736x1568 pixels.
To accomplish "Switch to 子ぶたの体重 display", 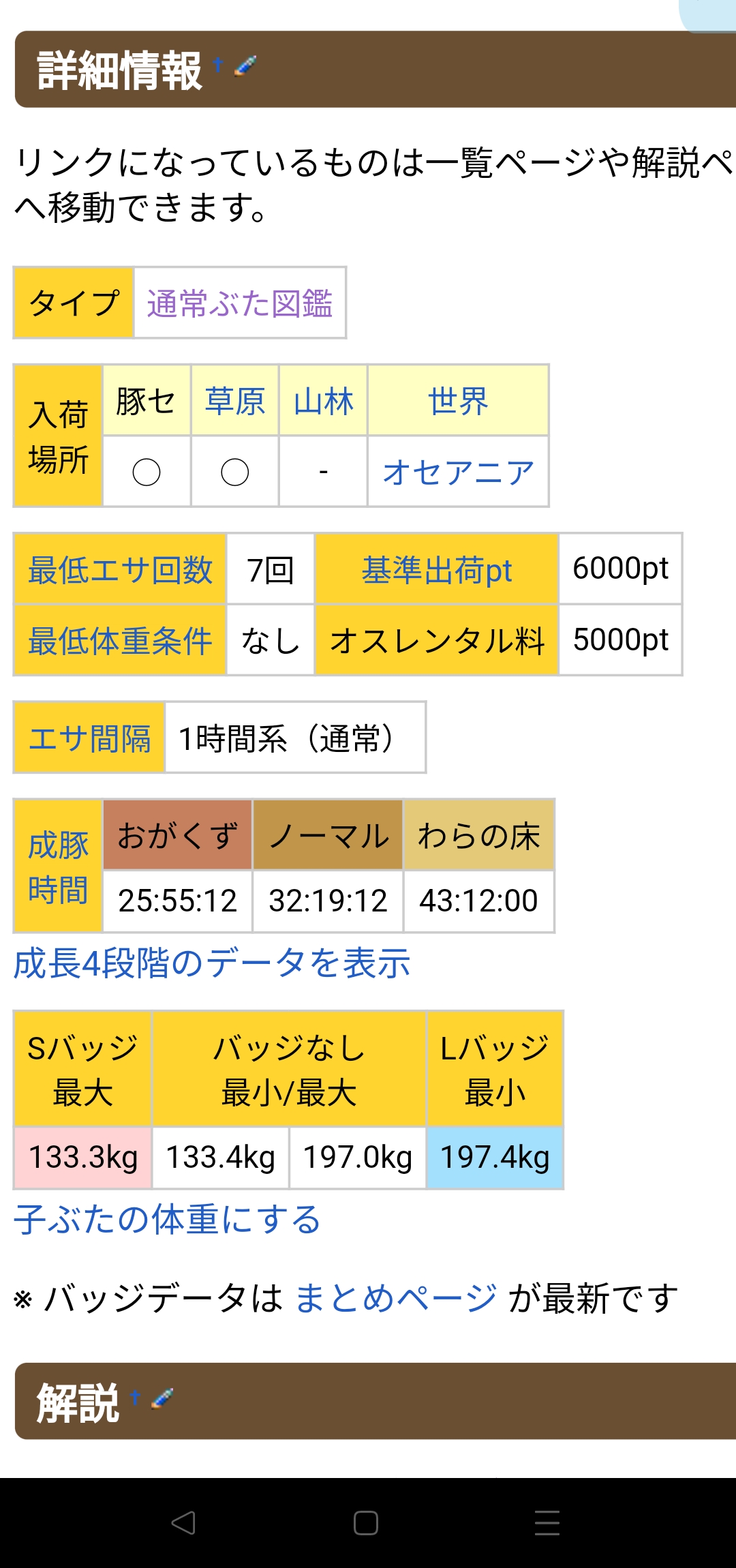I will (x=168, y=1220).
